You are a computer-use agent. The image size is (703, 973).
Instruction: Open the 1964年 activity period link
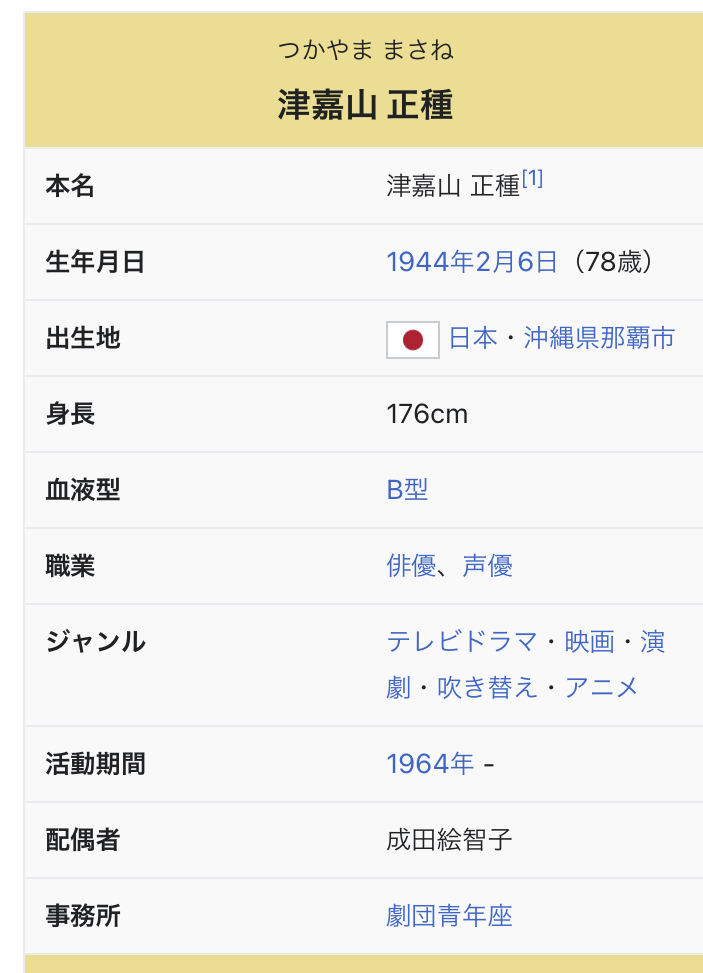[430, 764]
